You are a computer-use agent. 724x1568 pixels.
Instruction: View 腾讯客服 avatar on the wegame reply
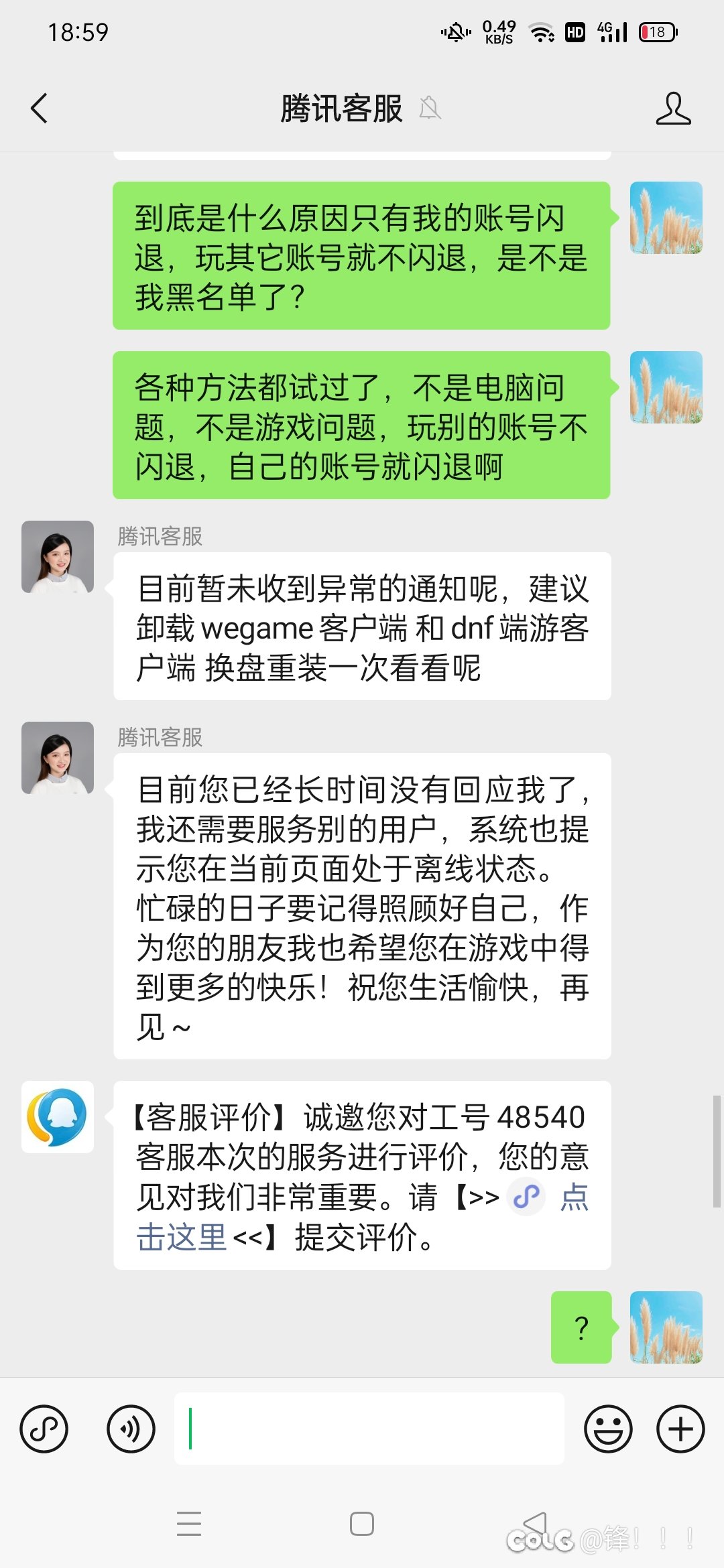[58, 557]
